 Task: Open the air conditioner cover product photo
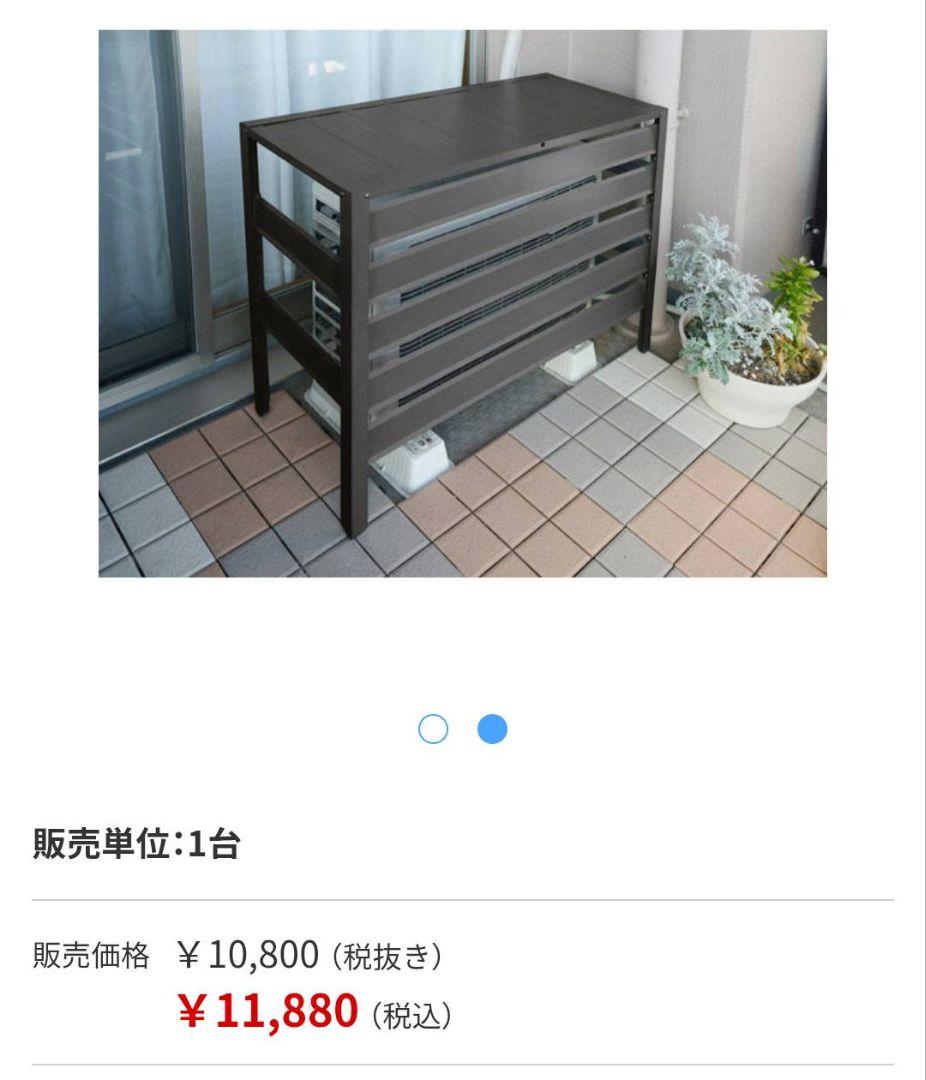tap(462, 303)
